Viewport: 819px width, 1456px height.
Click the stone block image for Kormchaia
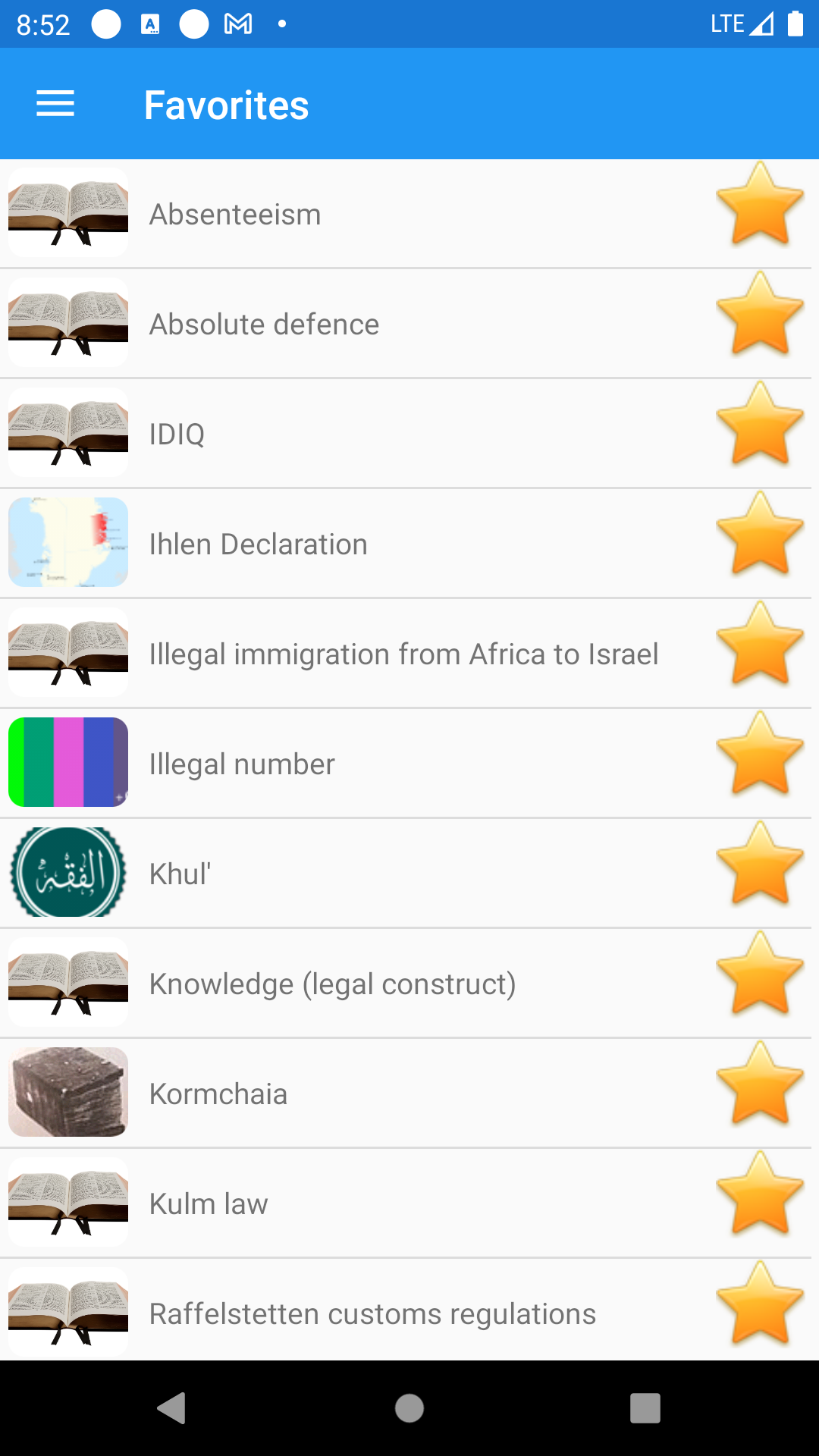(67, 1093)
